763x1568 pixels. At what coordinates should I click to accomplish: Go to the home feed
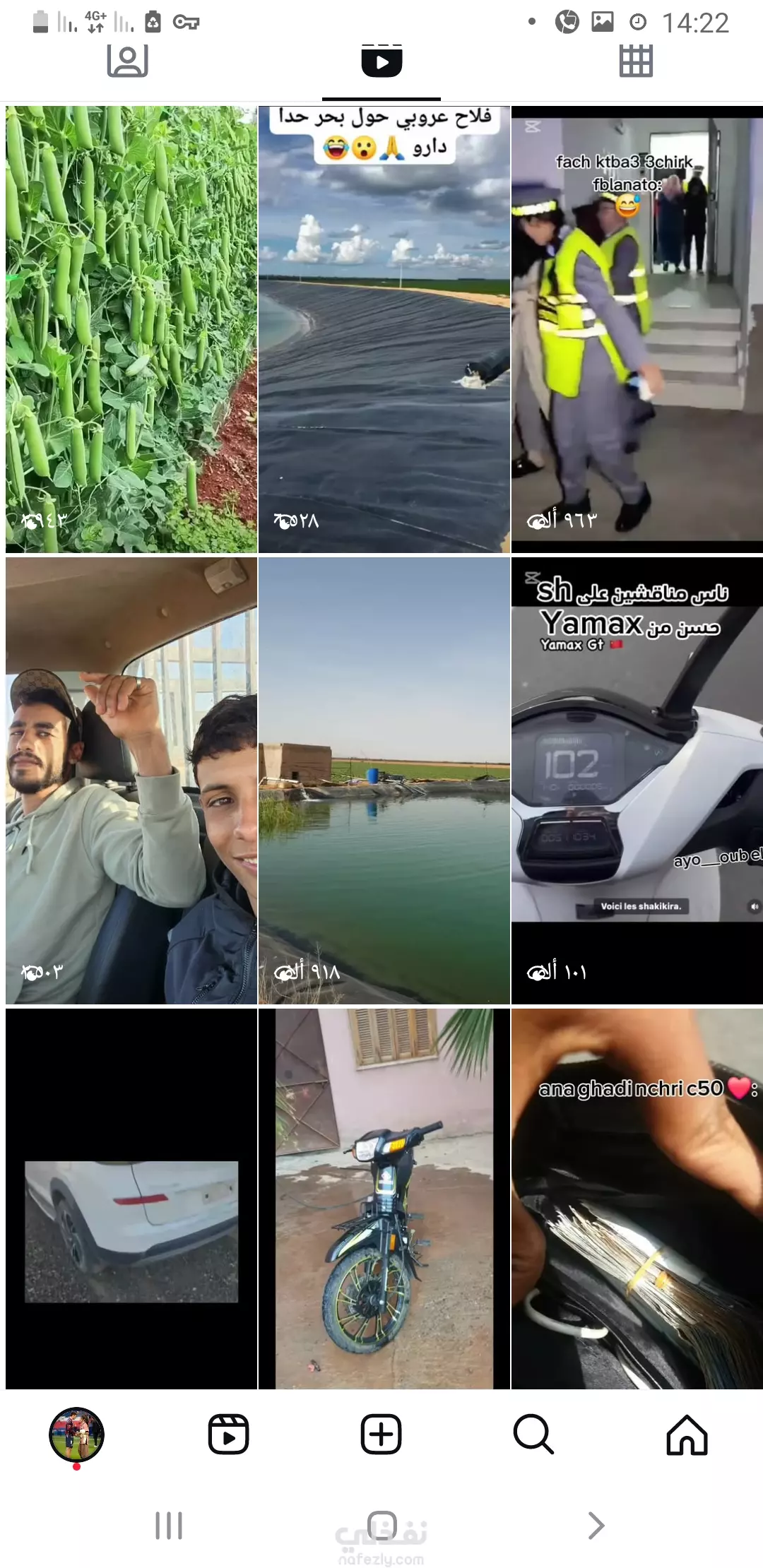[687, 1435]
